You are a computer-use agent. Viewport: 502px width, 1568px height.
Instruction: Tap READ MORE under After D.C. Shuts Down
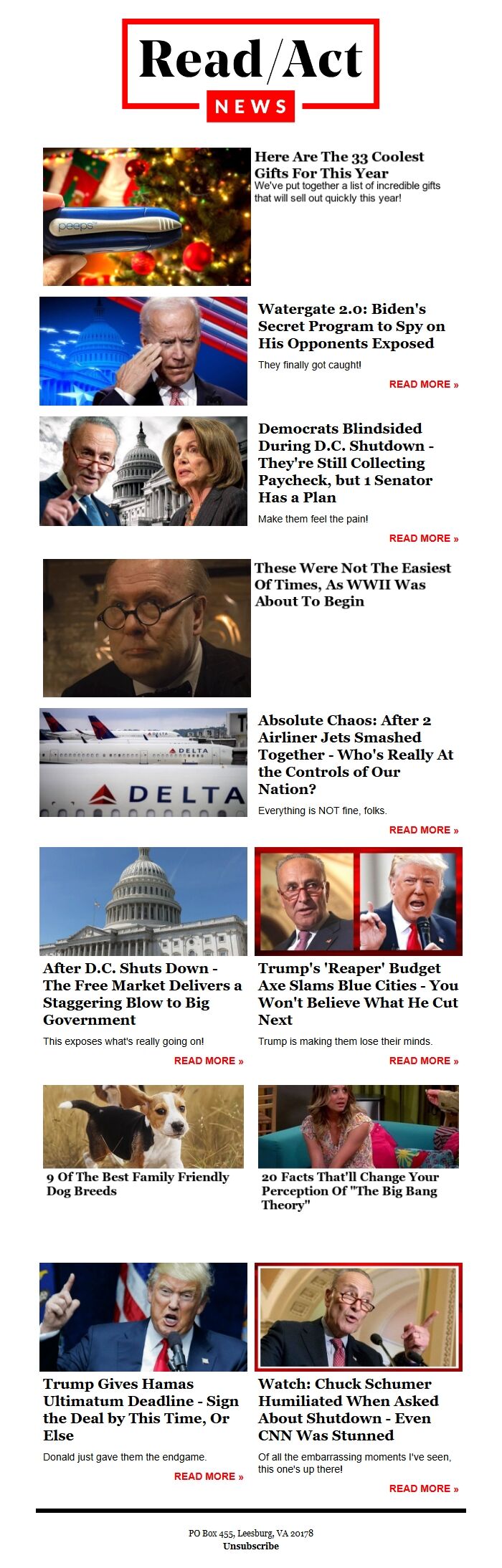pyautogui.click(x=209, y=1061)
